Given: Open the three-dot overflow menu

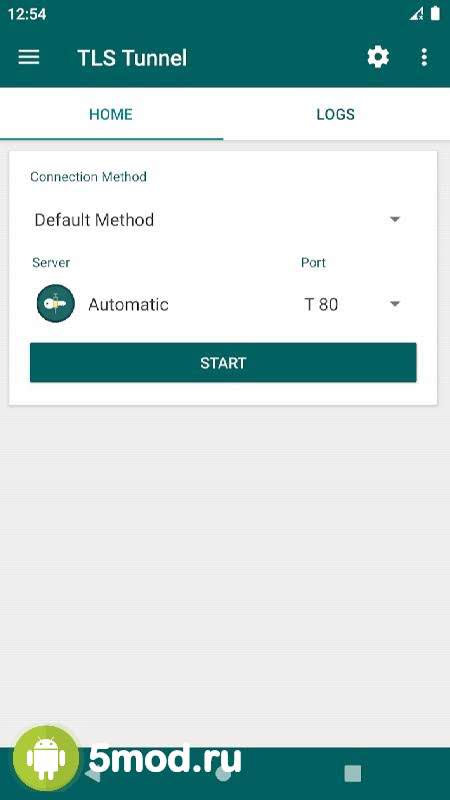Looking at the screenshot, I should tap(424, 57).
